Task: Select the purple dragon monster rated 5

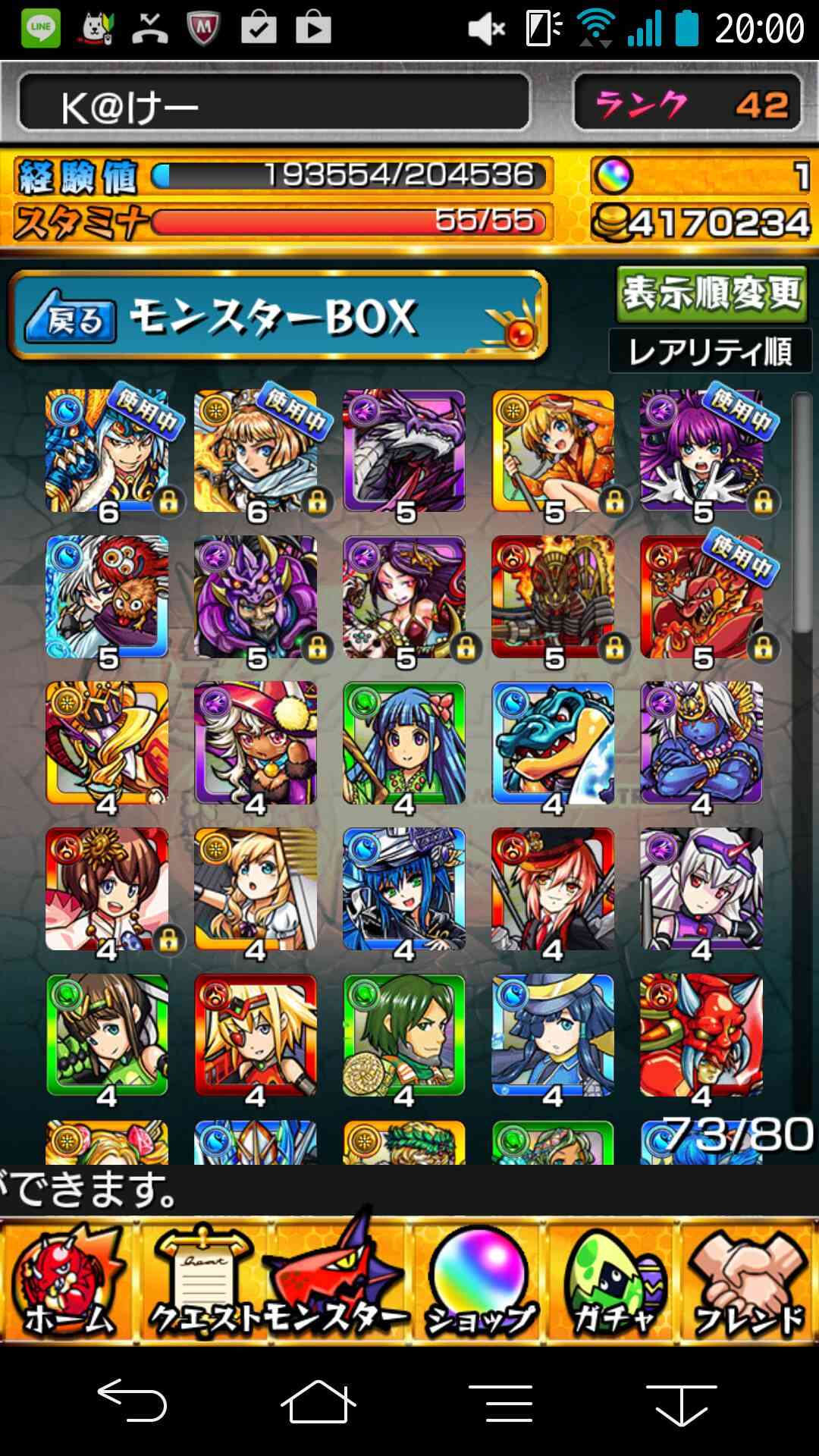Action: (x=404, y=450)
